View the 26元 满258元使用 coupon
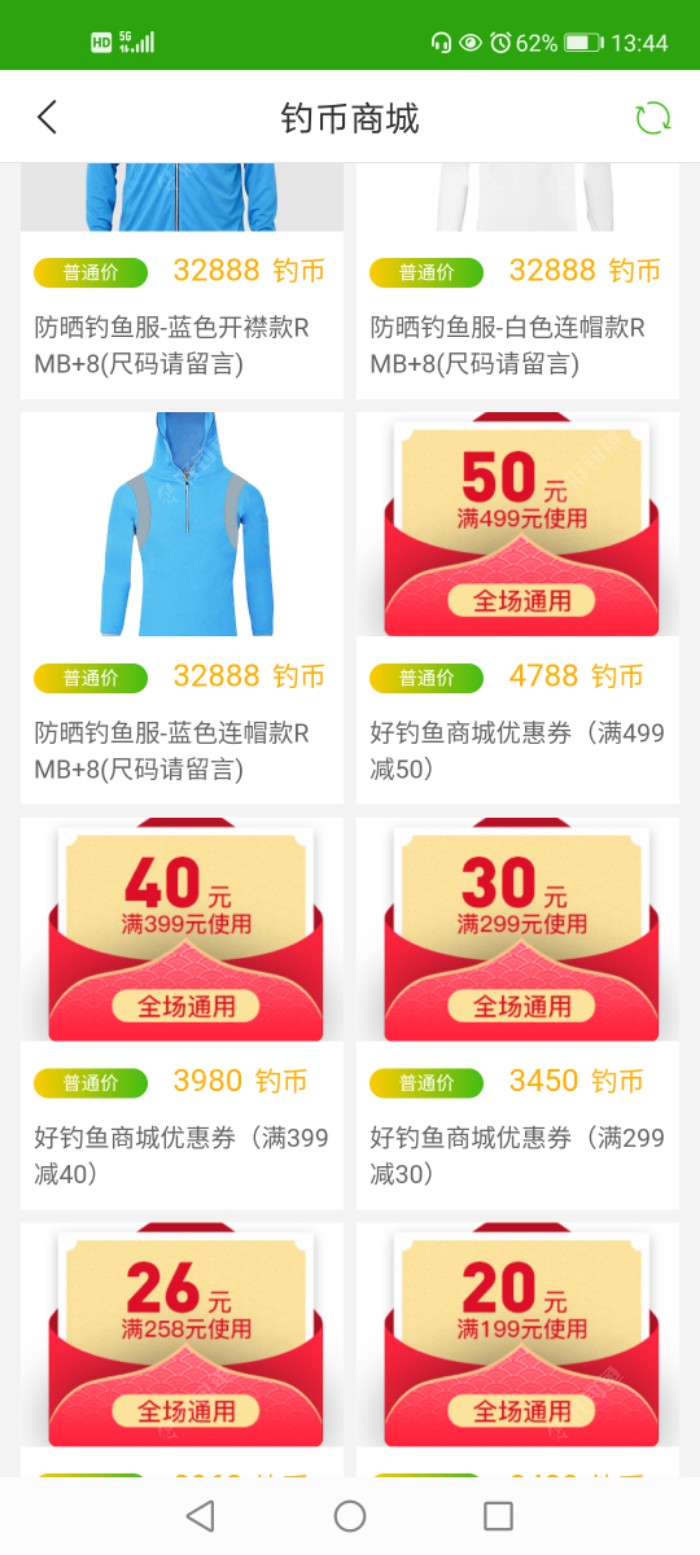700x1555 pixels. 181,1335
